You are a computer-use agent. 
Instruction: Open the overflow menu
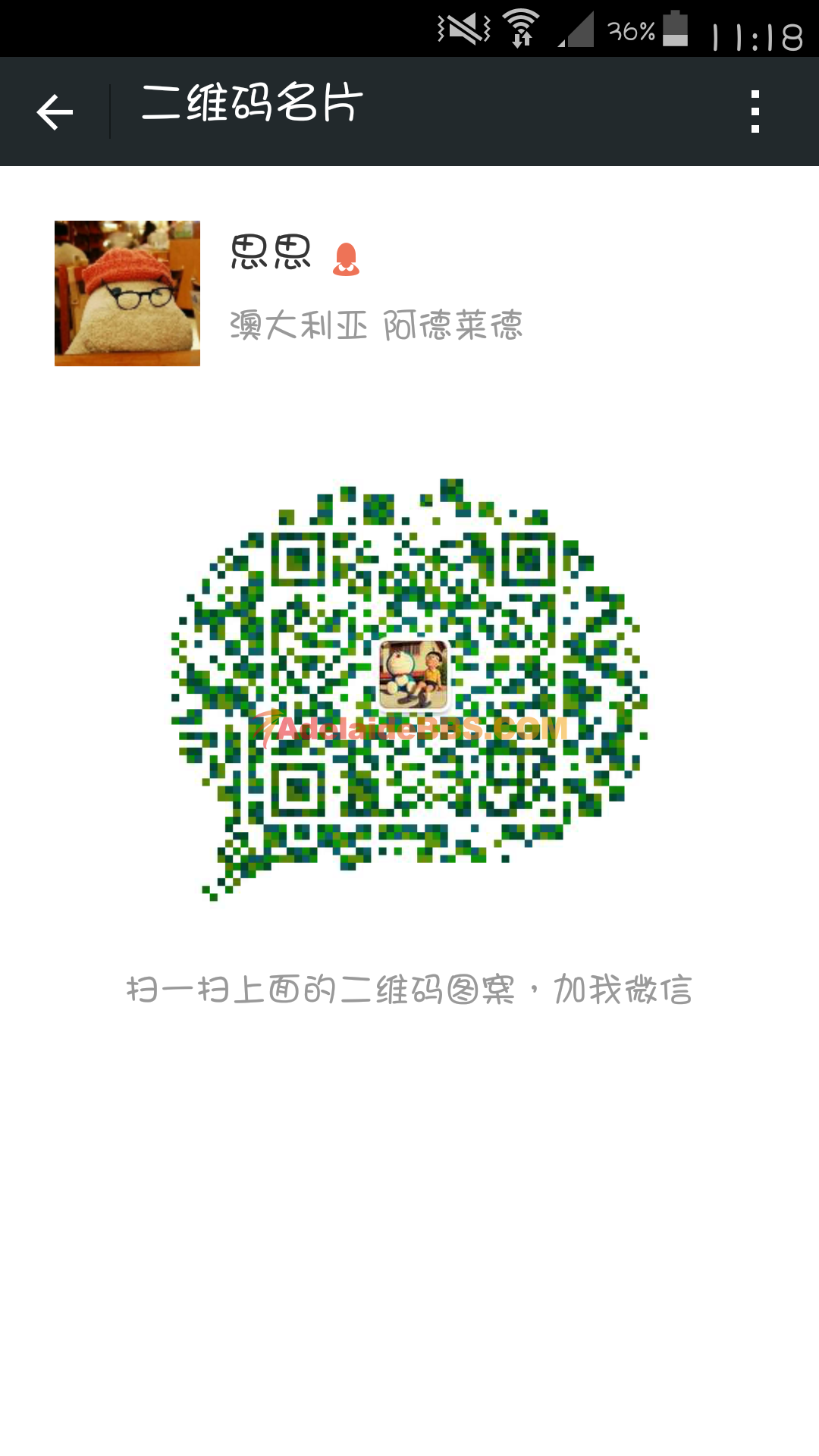[x=755, y=112]
